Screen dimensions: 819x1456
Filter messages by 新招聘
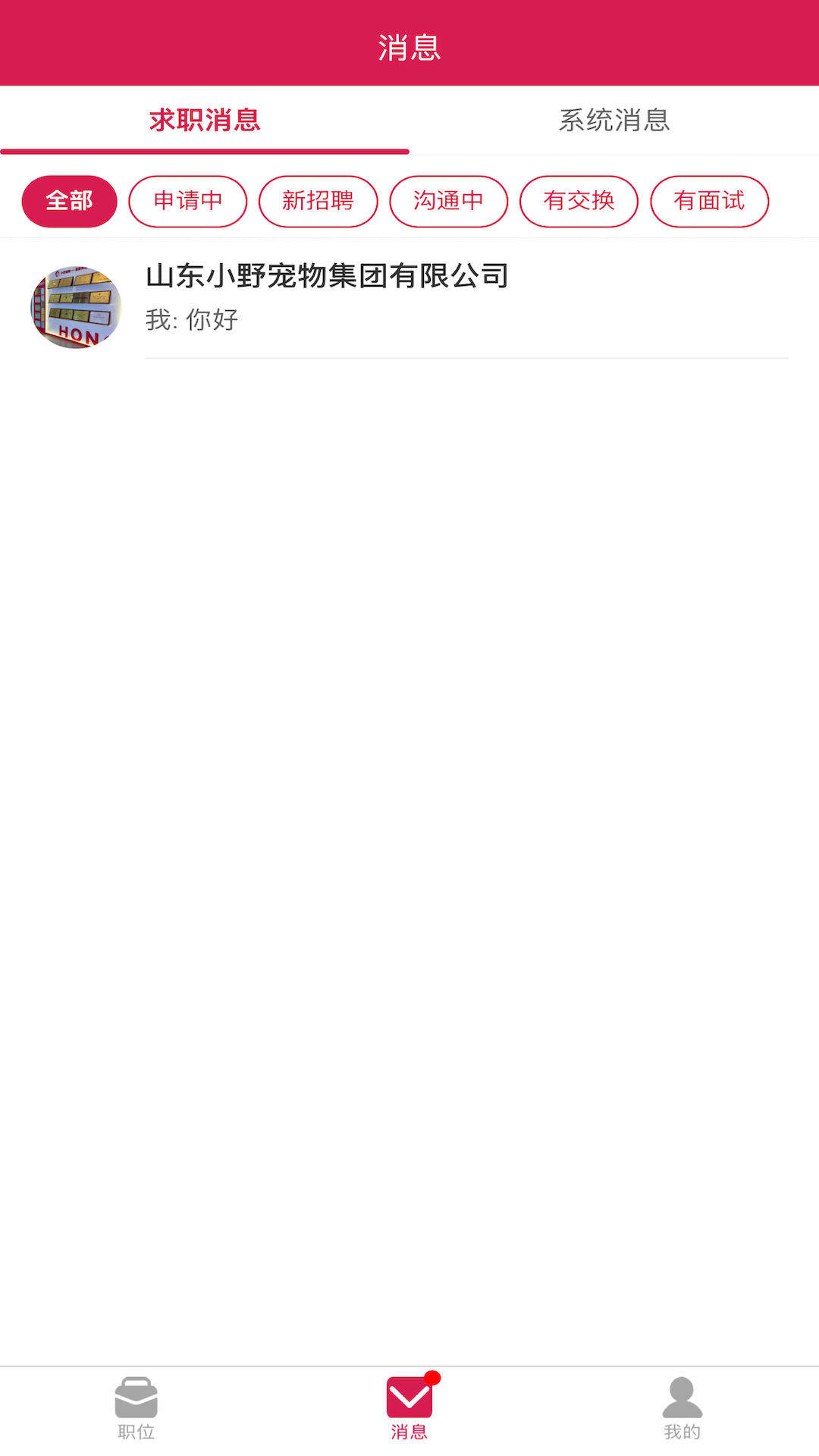(x=318, y=202)
